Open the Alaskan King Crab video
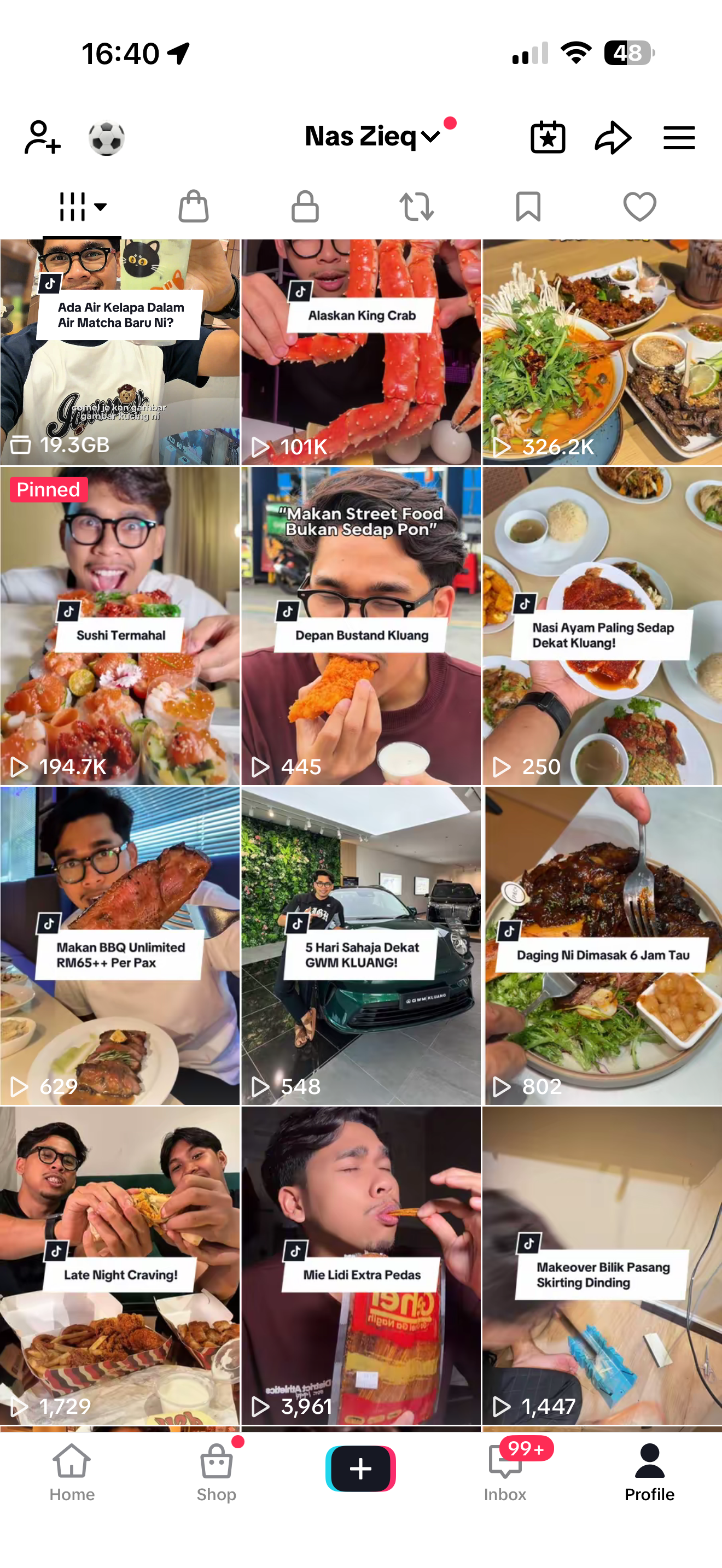The width and height of the screenshot is (722, 1568). click(x=361, y=353)
